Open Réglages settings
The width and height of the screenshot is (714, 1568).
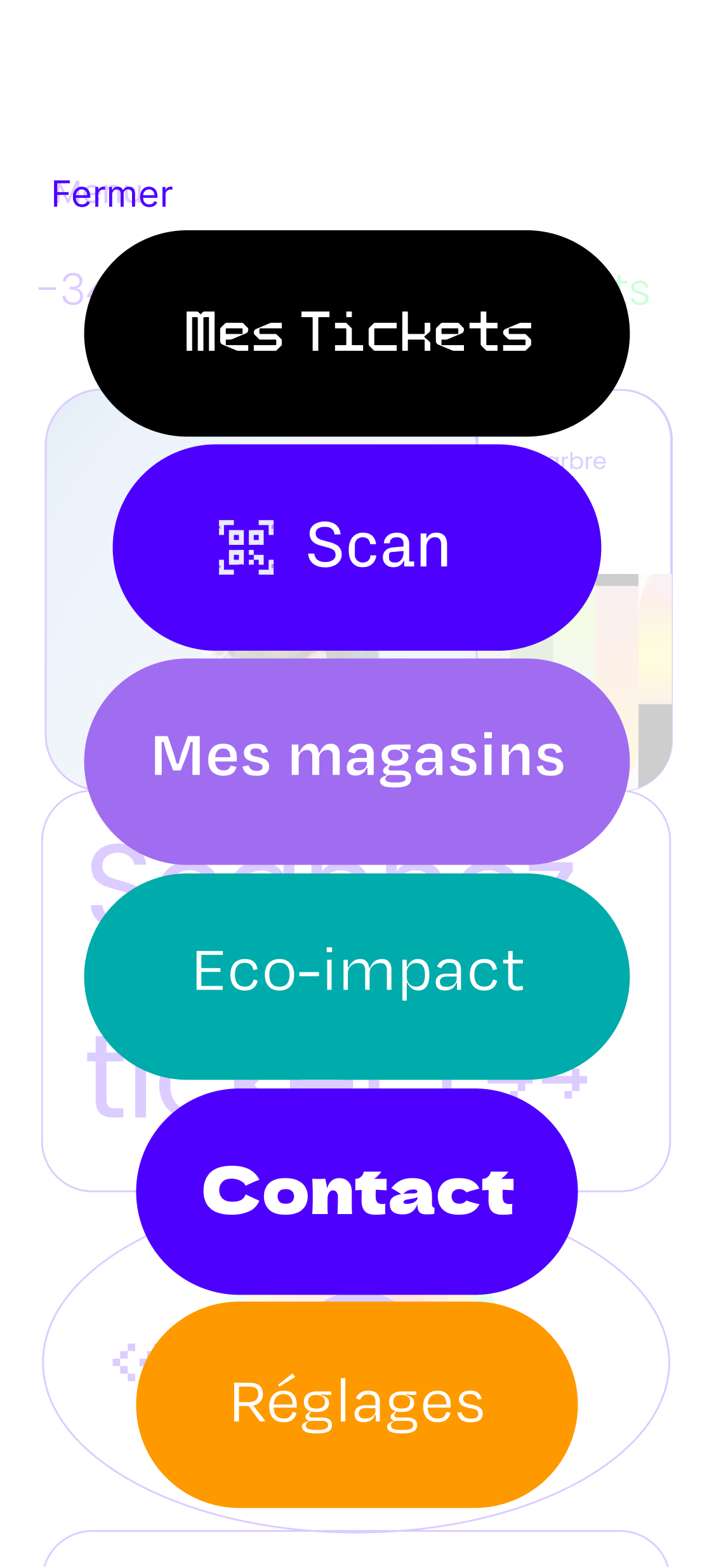coord(357,1404)
